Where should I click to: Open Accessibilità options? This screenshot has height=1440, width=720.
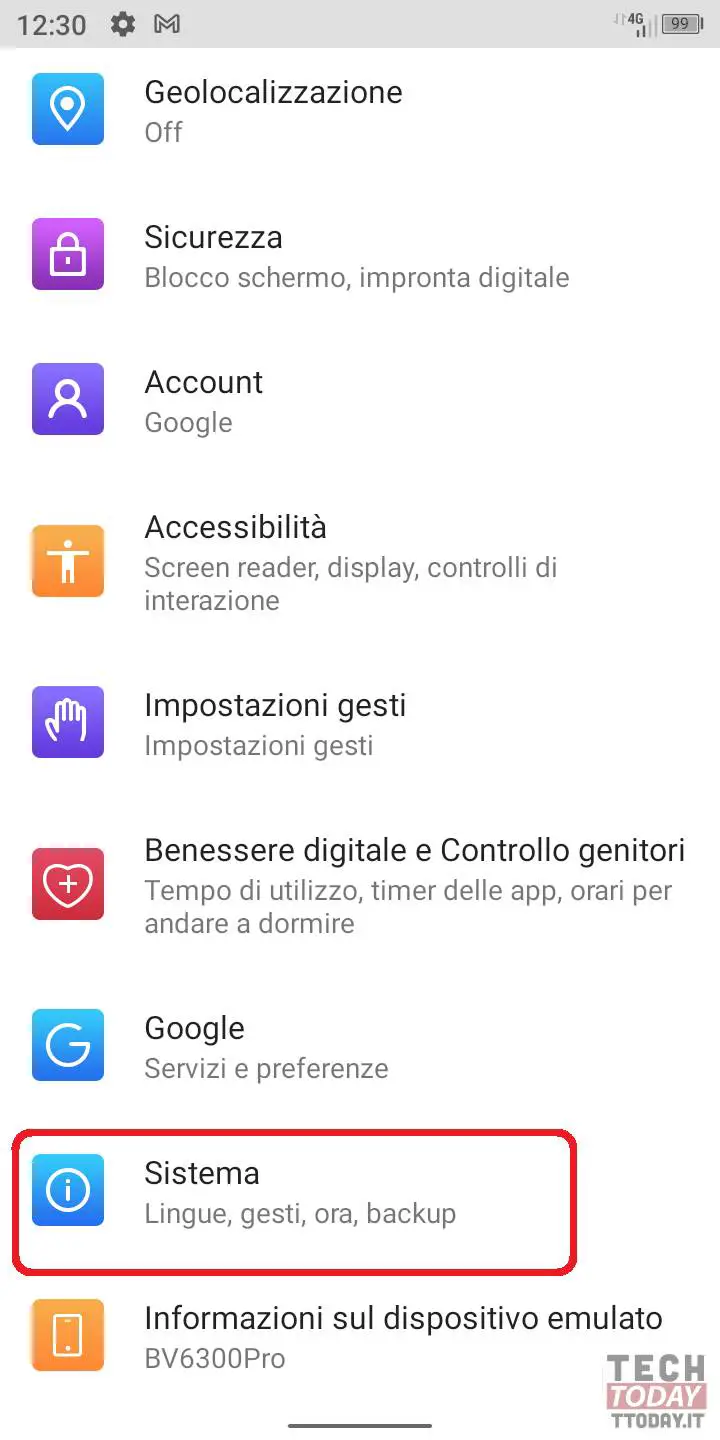point(360,561)
